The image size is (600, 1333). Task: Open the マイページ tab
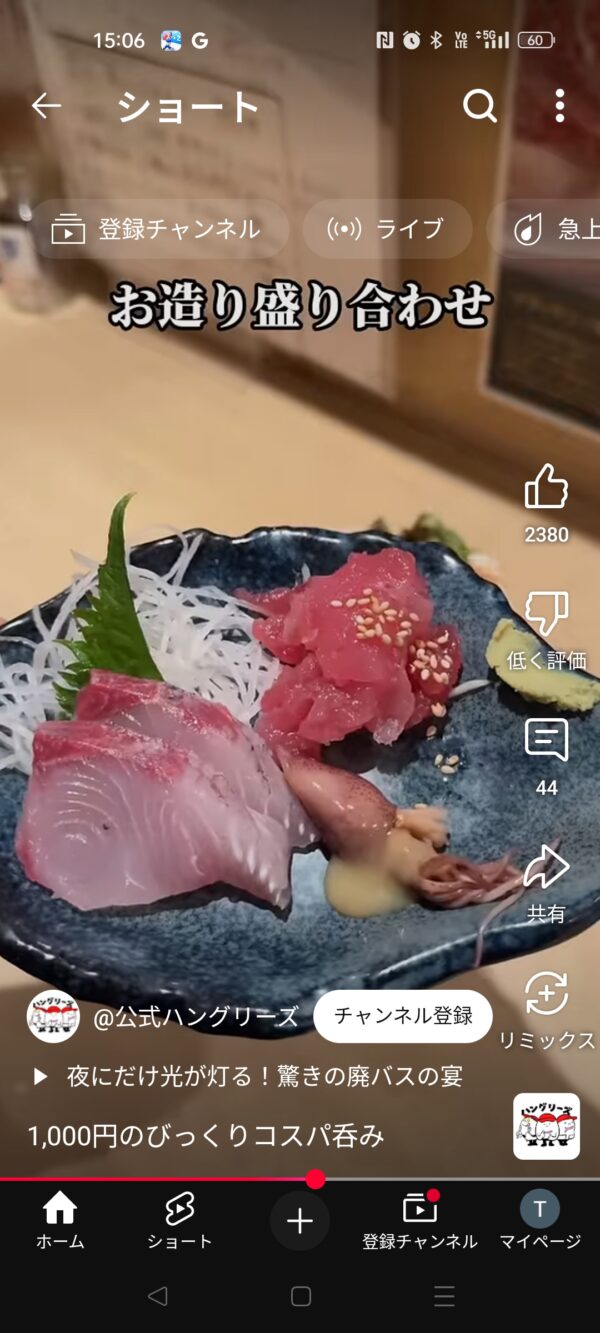pyautogui.click(x=540, y=1221)
